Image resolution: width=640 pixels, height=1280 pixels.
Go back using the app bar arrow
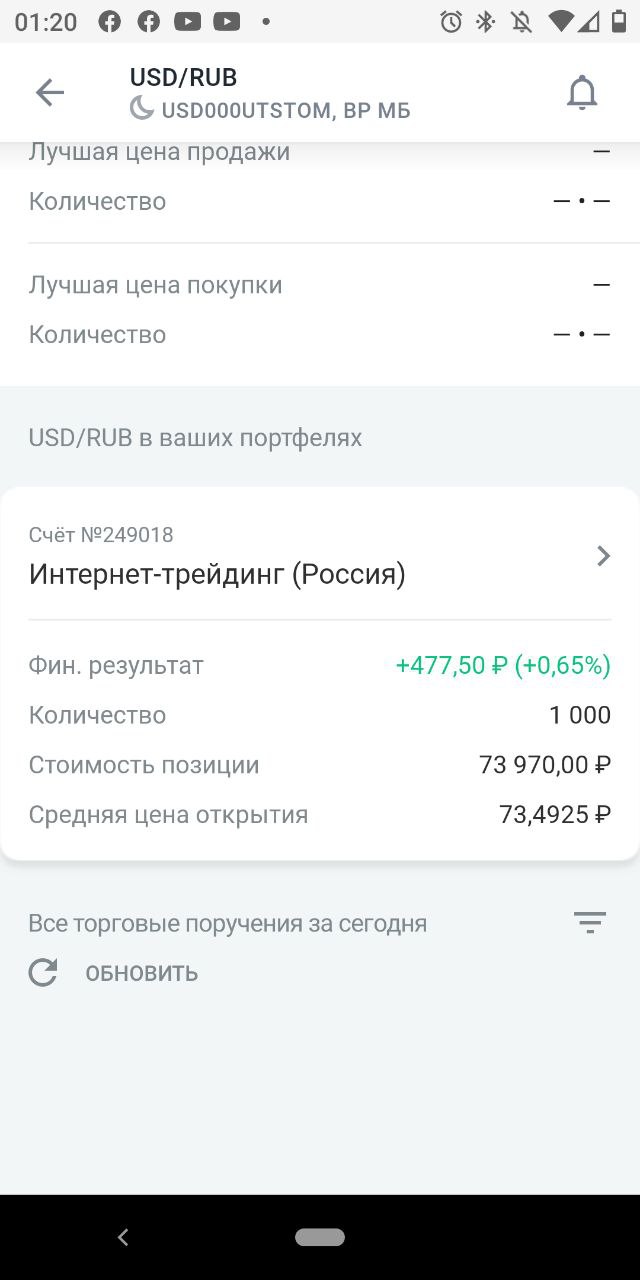tap(49, 93)
